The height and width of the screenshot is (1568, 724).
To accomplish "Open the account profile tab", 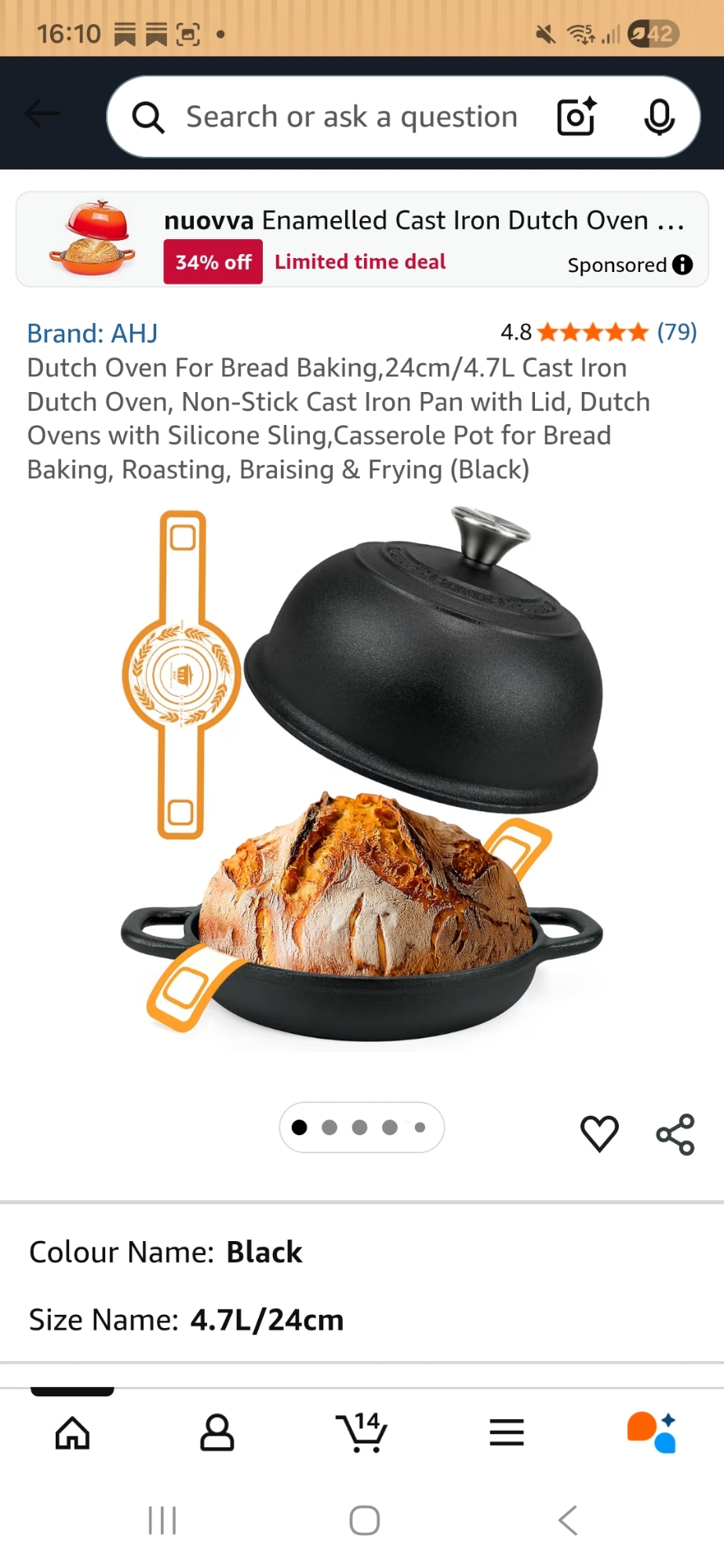I will [217, 1433].
